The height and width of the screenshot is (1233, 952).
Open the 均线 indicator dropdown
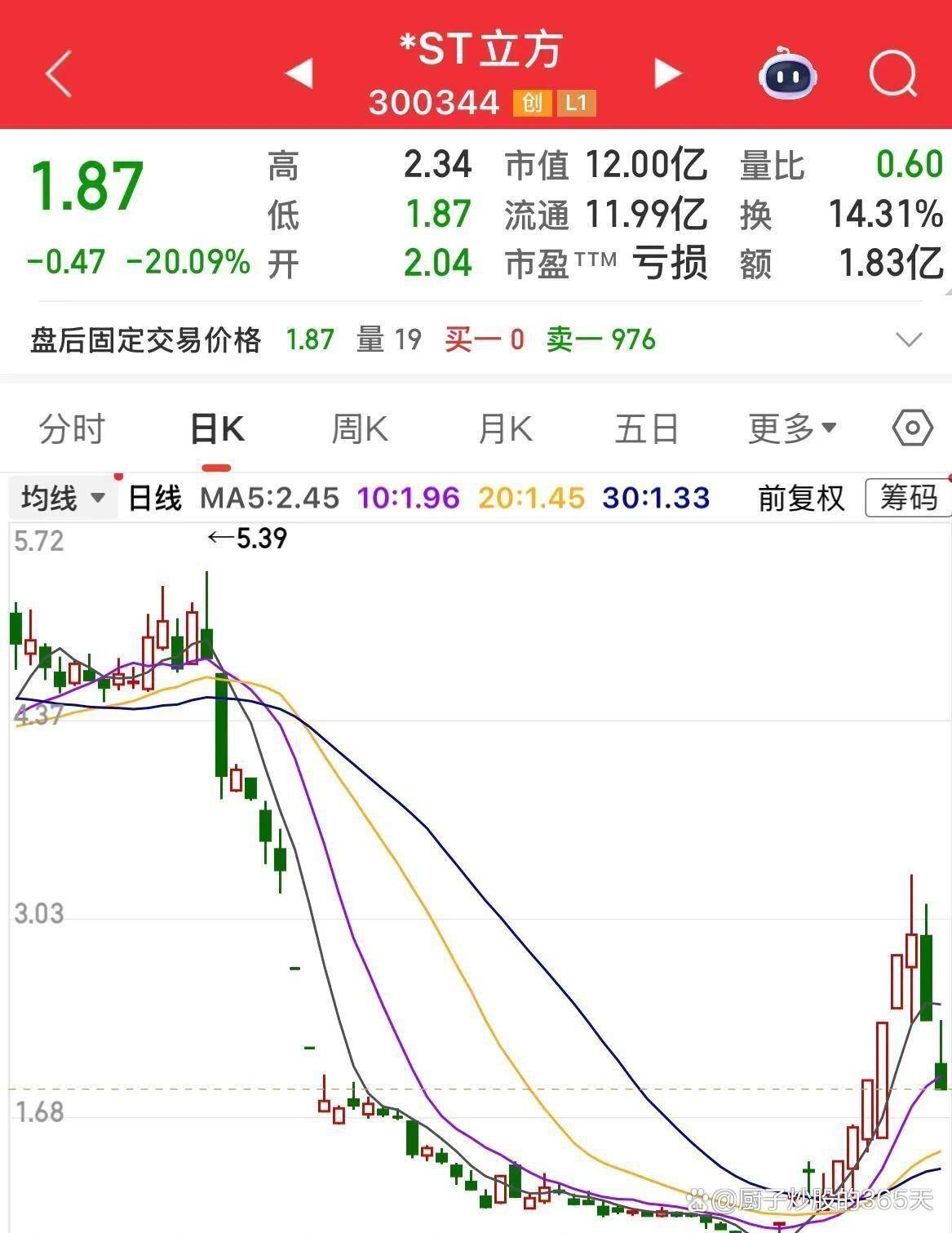click(x=64, y=498)
